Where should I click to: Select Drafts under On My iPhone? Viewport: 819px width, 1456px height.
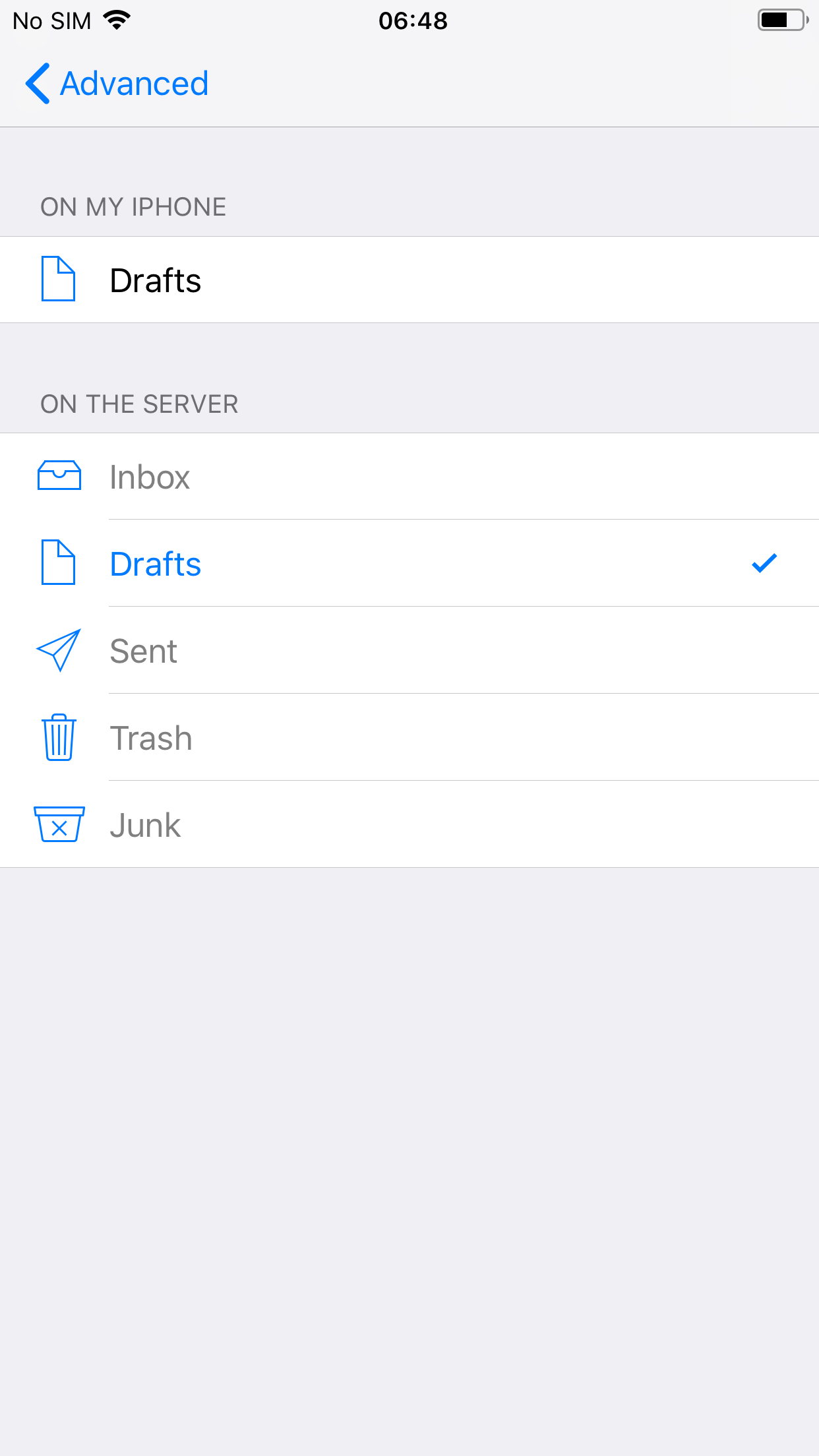pos(409,280)
